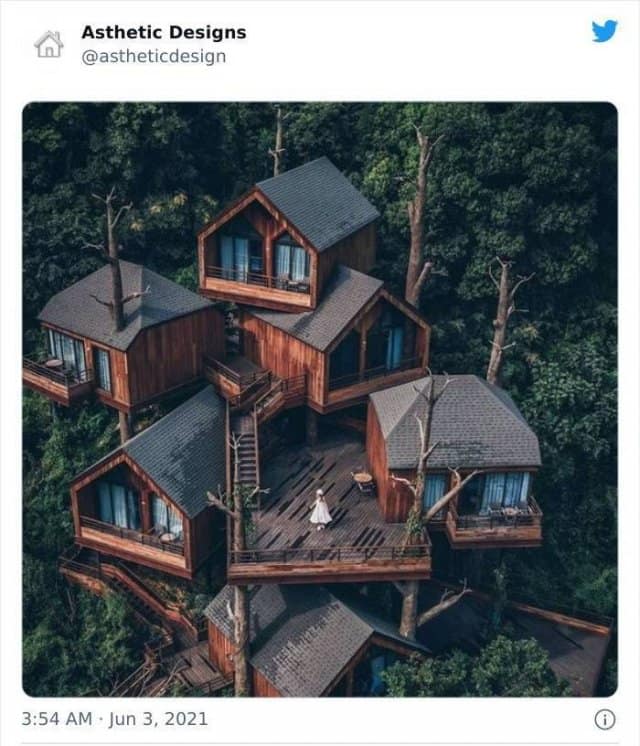This screenshot has height=746, width=640.
Task: Open the treehouse photo in the tweet
Action: pyautogui.click(x=320, y=399)
